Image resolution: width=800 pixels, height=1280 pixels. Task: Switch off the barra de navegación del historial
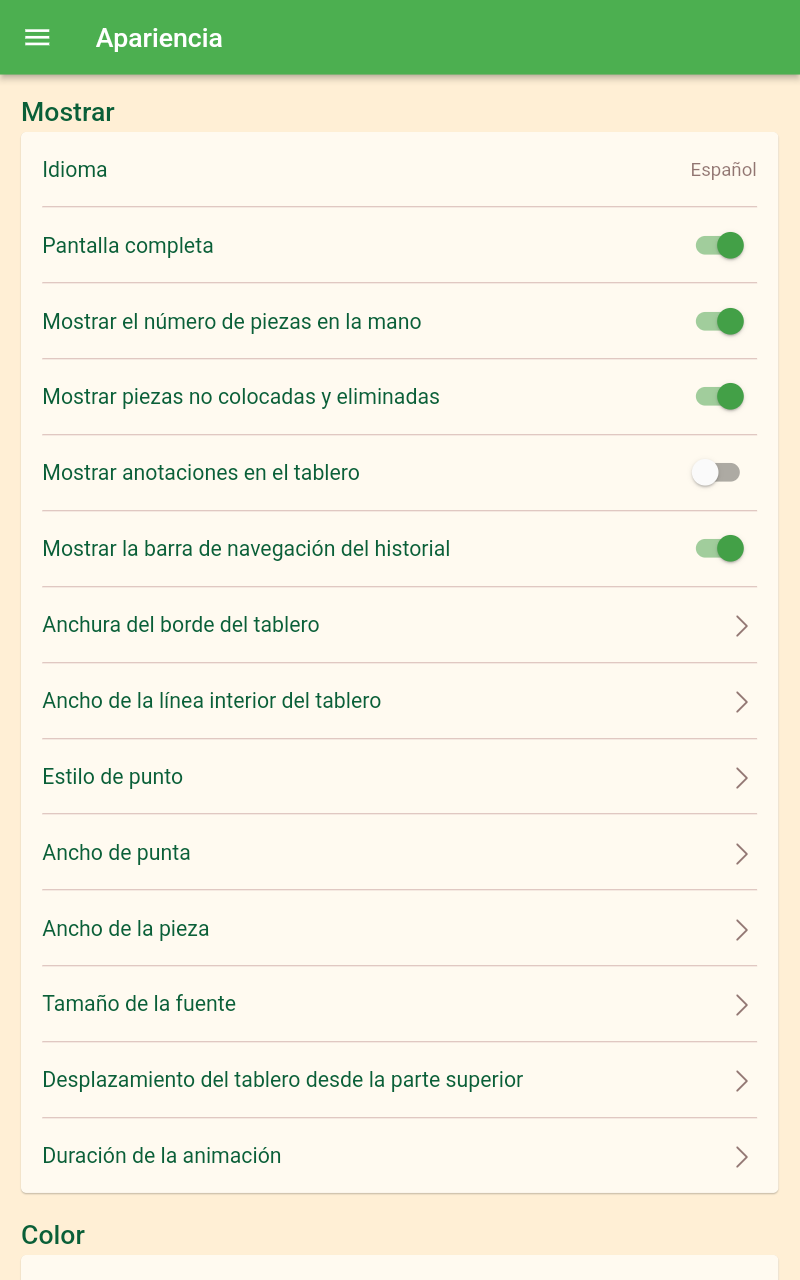720,549
